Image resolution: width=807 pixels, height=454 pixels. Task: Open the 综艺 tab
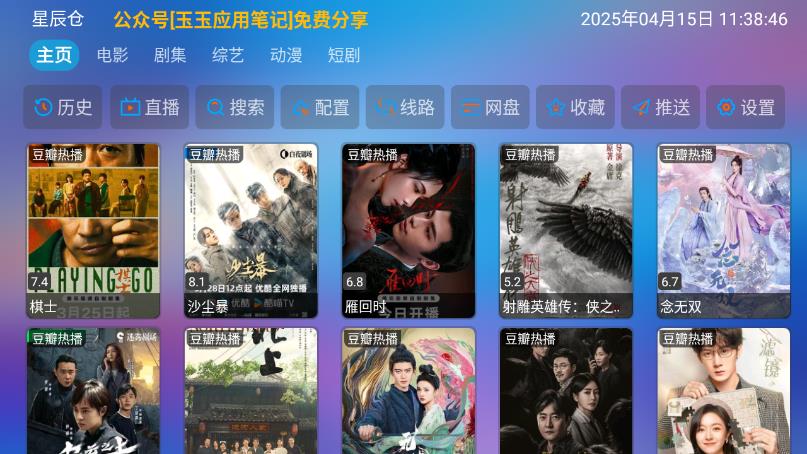click(x=228, y=55)
